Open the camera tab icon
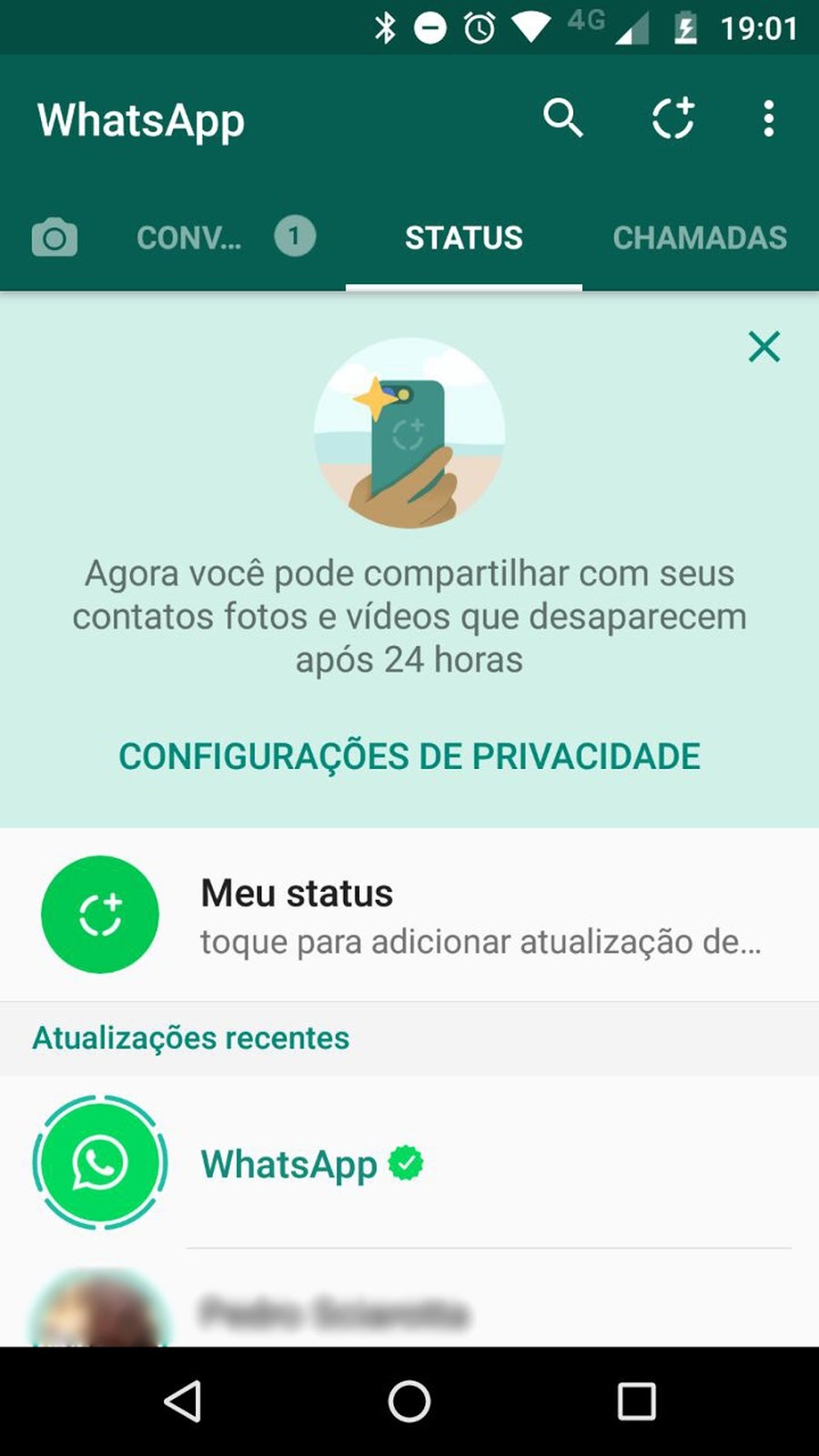Screen dimensions: 819x1456 tap(55, 238)
